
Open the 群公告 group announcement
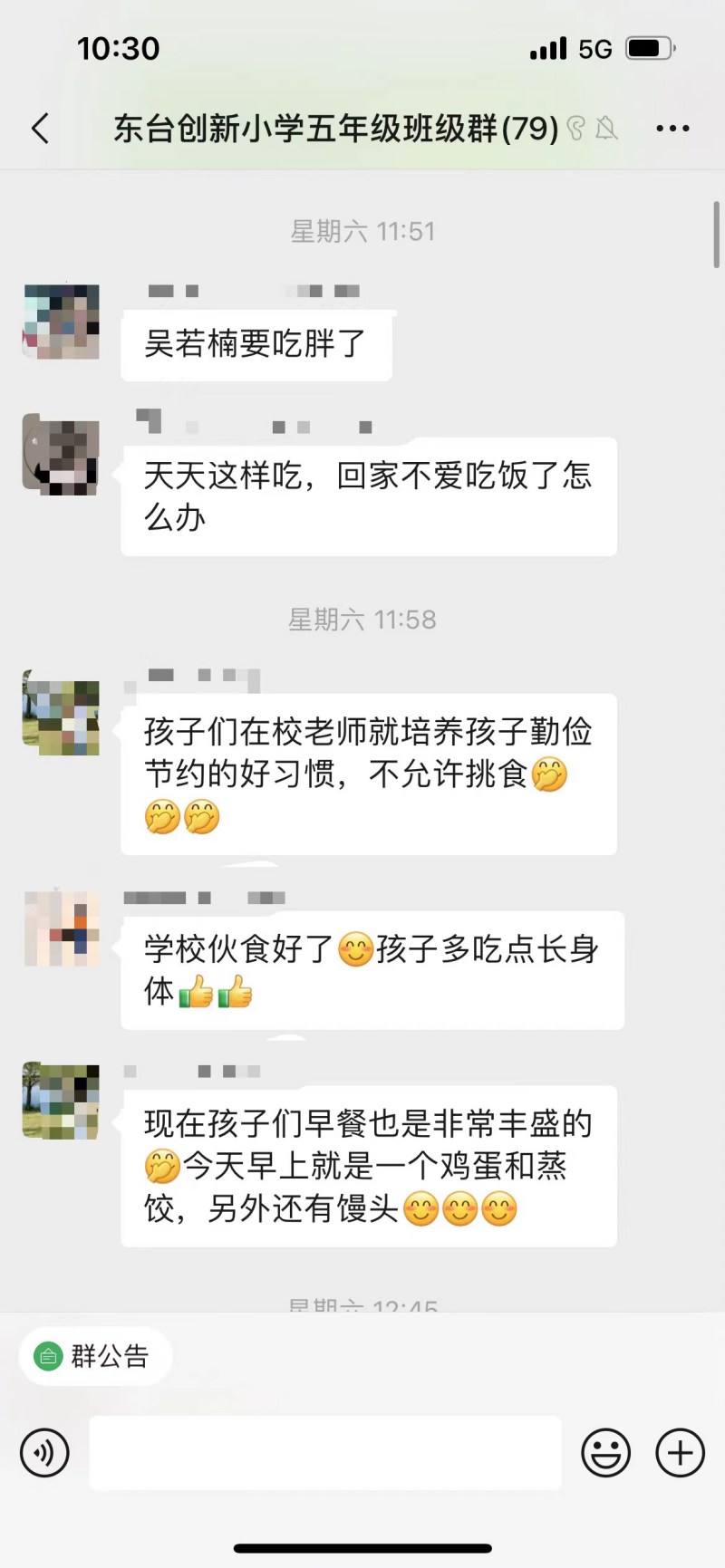click(94, 1356)
